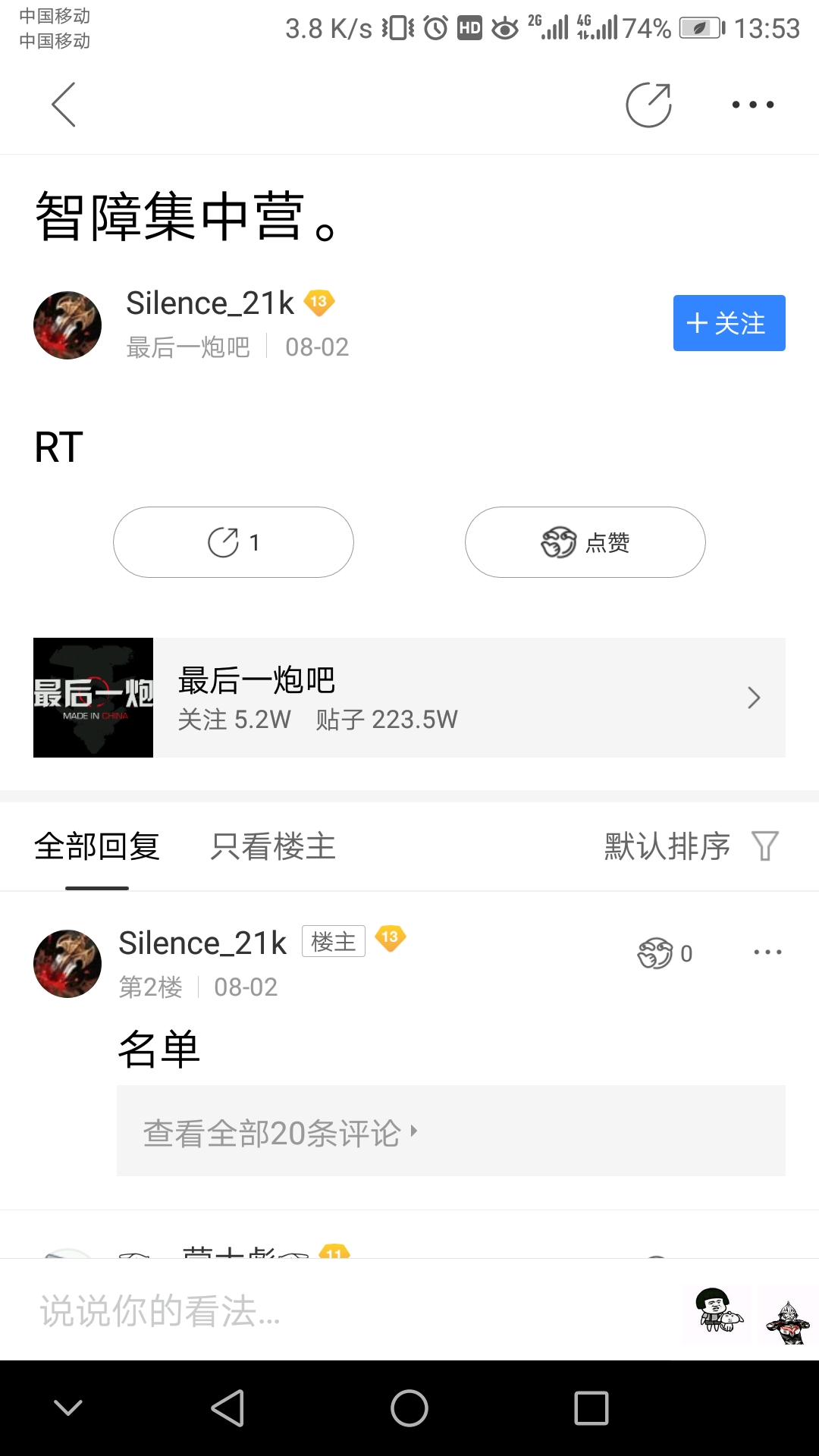
Task: Open the top-right overflow menu
Action: (752, 105)
